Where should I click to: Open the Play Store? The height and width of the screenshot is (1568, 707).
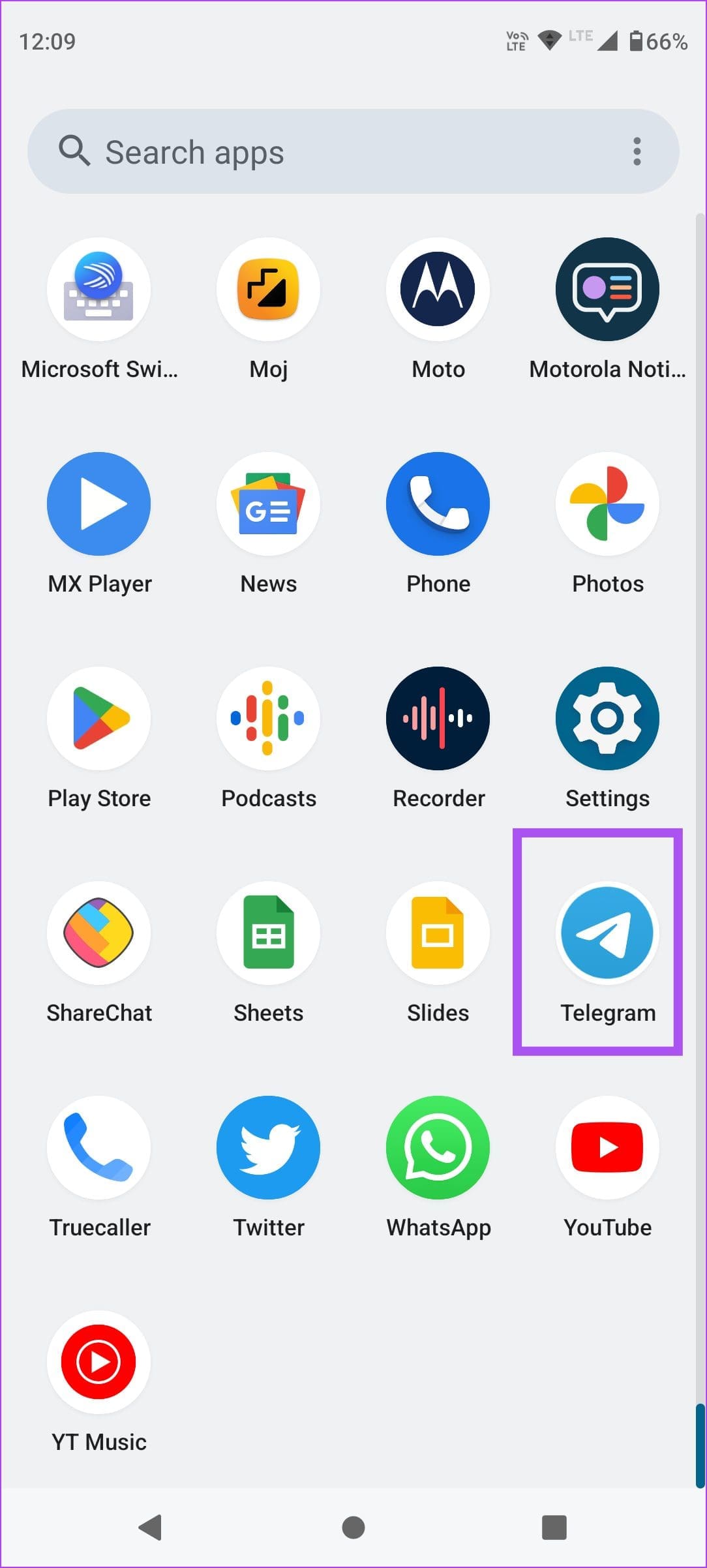coord(98,718)
